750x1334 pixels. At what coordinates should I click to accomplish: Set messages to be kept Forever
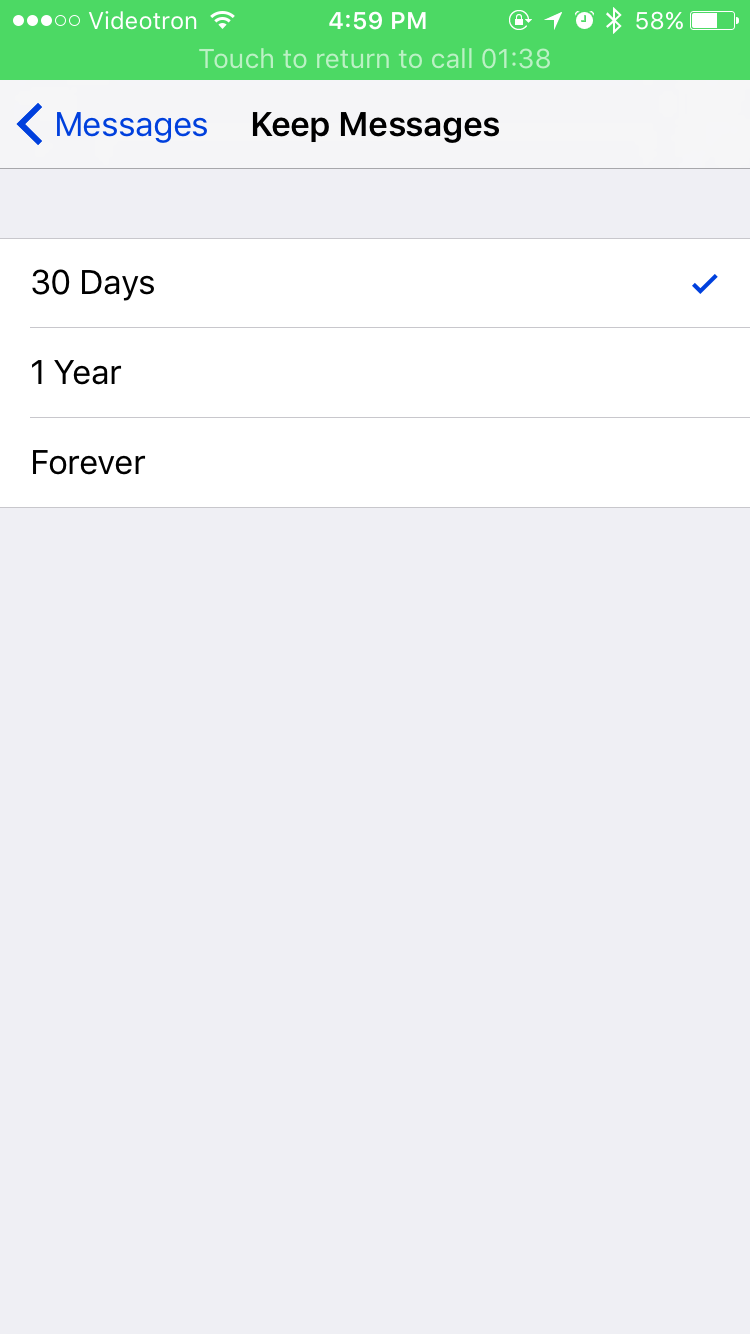tap(375, 463)
